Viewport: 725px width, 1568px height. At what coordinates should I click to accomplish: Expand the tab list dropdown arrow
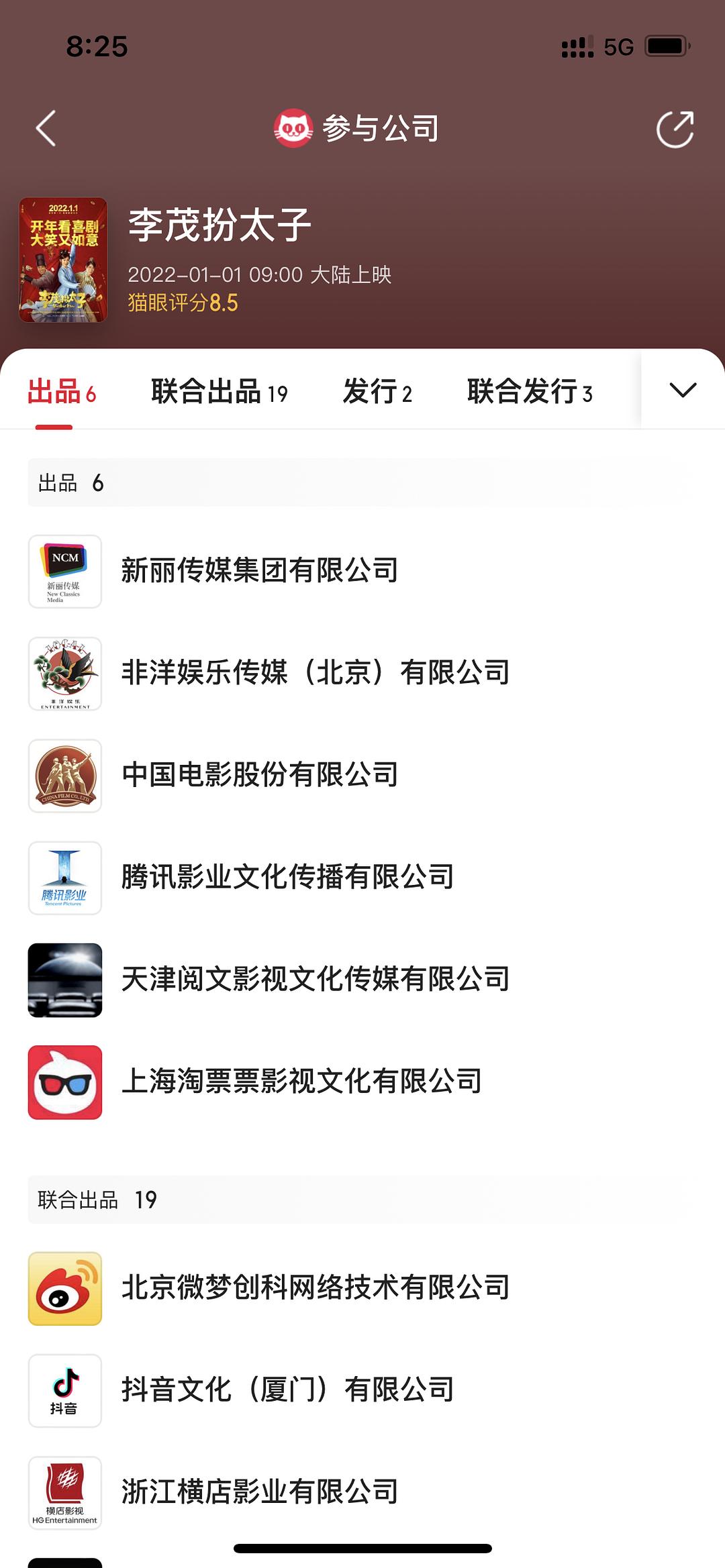tap(683, 390)
